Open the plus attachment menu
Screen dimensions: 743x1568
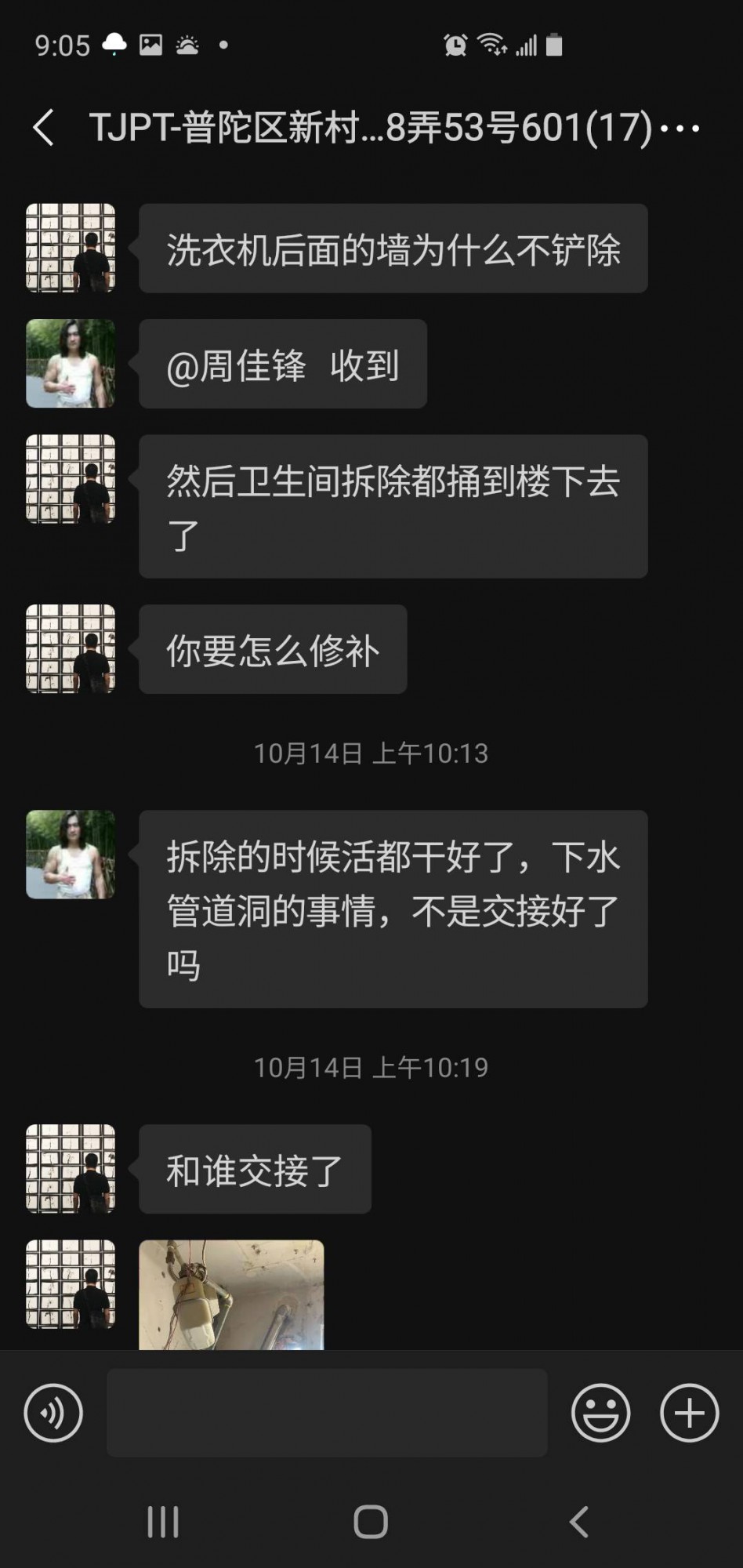pyautogui.click(x=689, y=1413)
